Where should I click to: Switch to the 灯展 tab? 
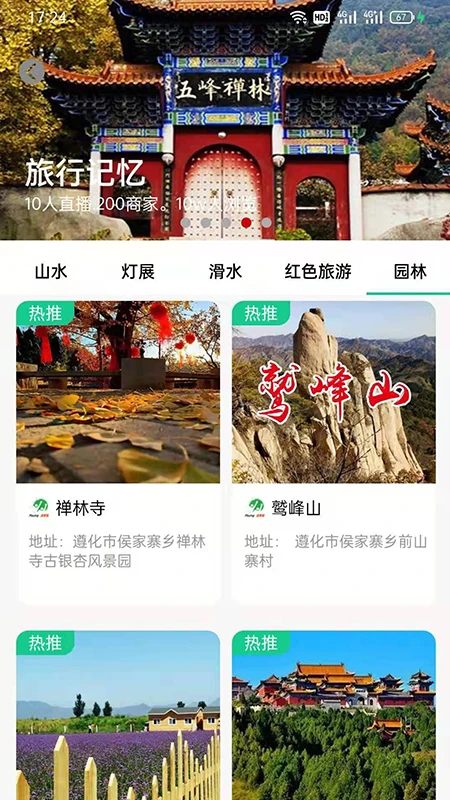[138, 271]
